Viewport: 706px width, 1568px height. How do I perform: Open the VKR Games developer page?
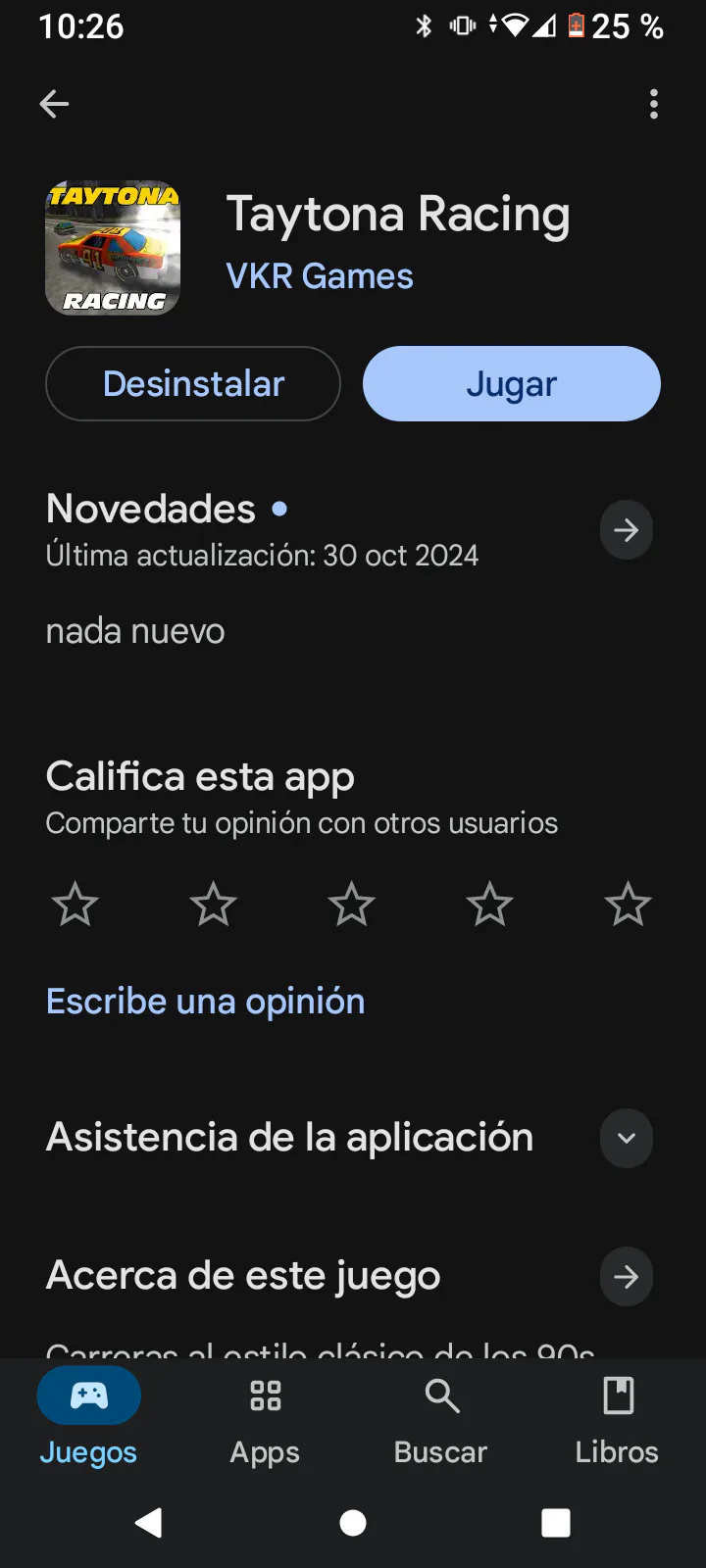[320, 276]
